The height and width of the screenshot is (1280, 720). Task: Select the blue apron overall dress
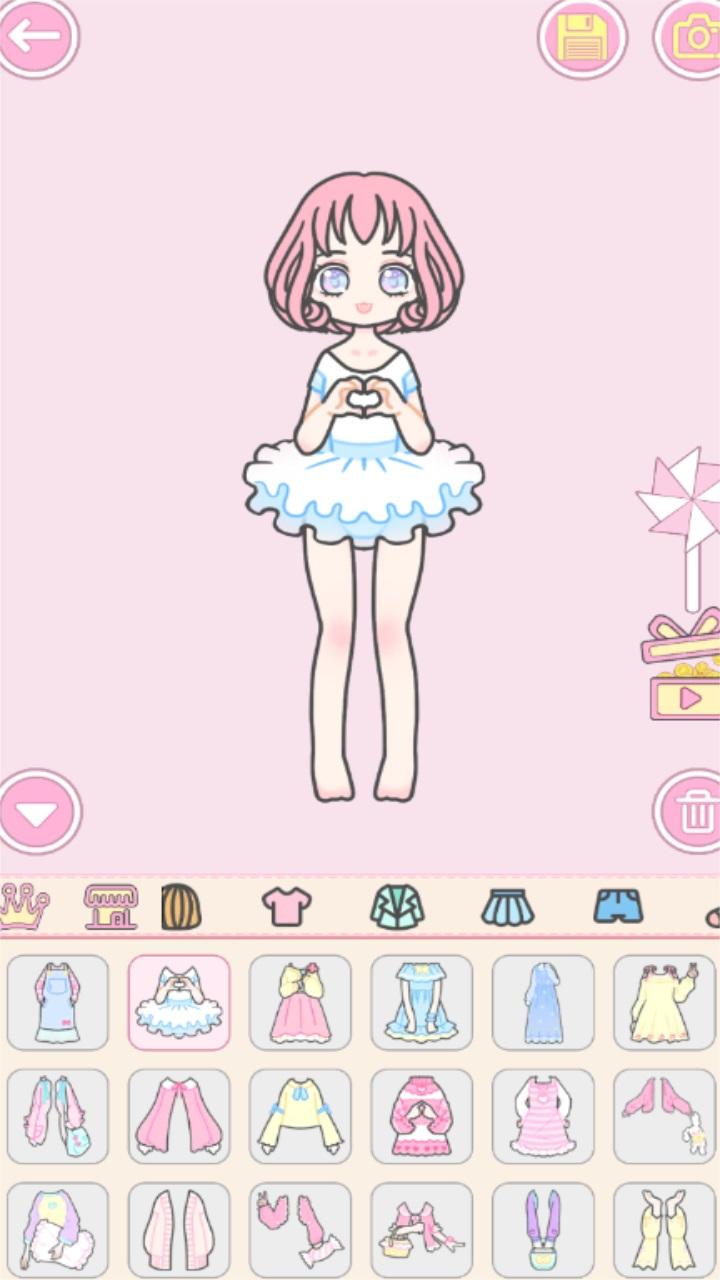[x=58, y=1002]
